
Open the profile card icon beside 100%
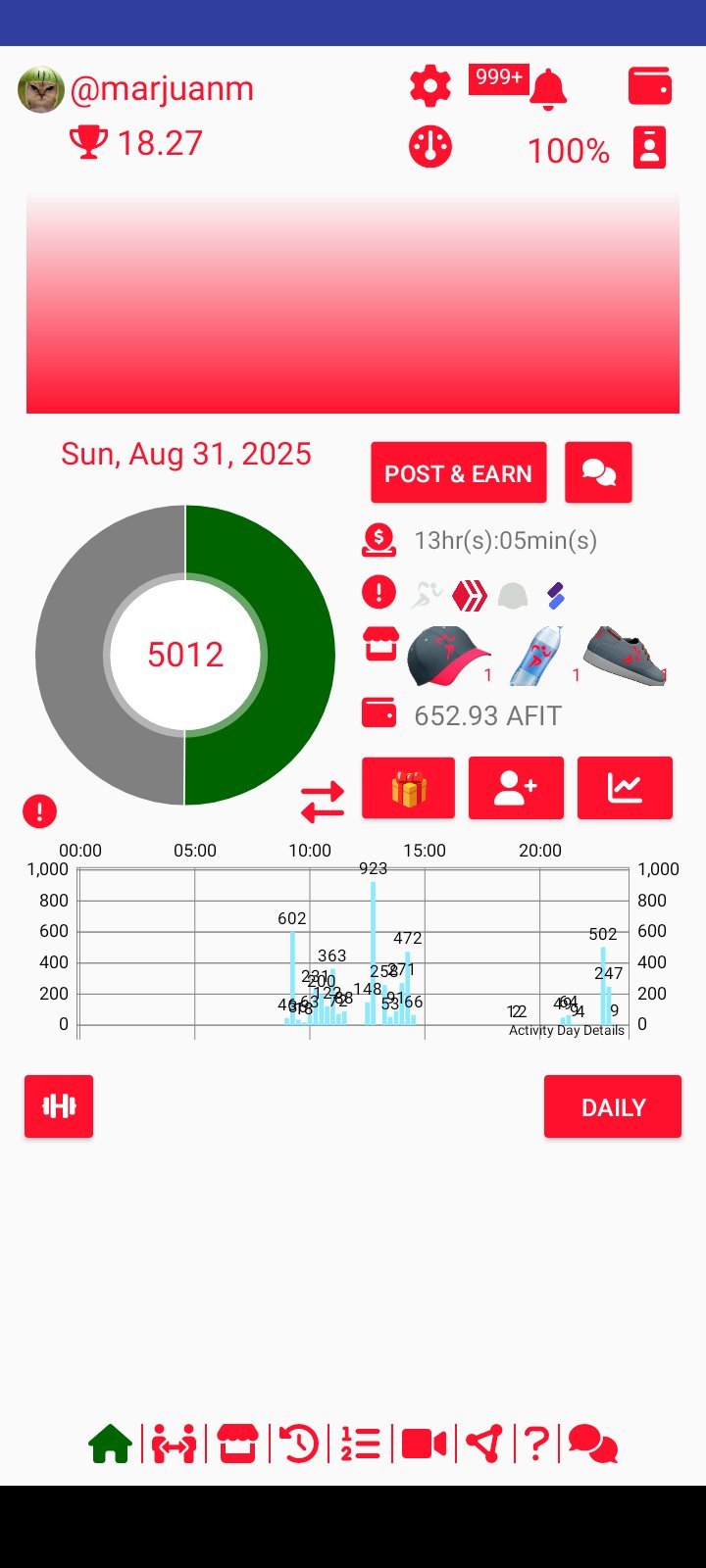tap(649, 148)
